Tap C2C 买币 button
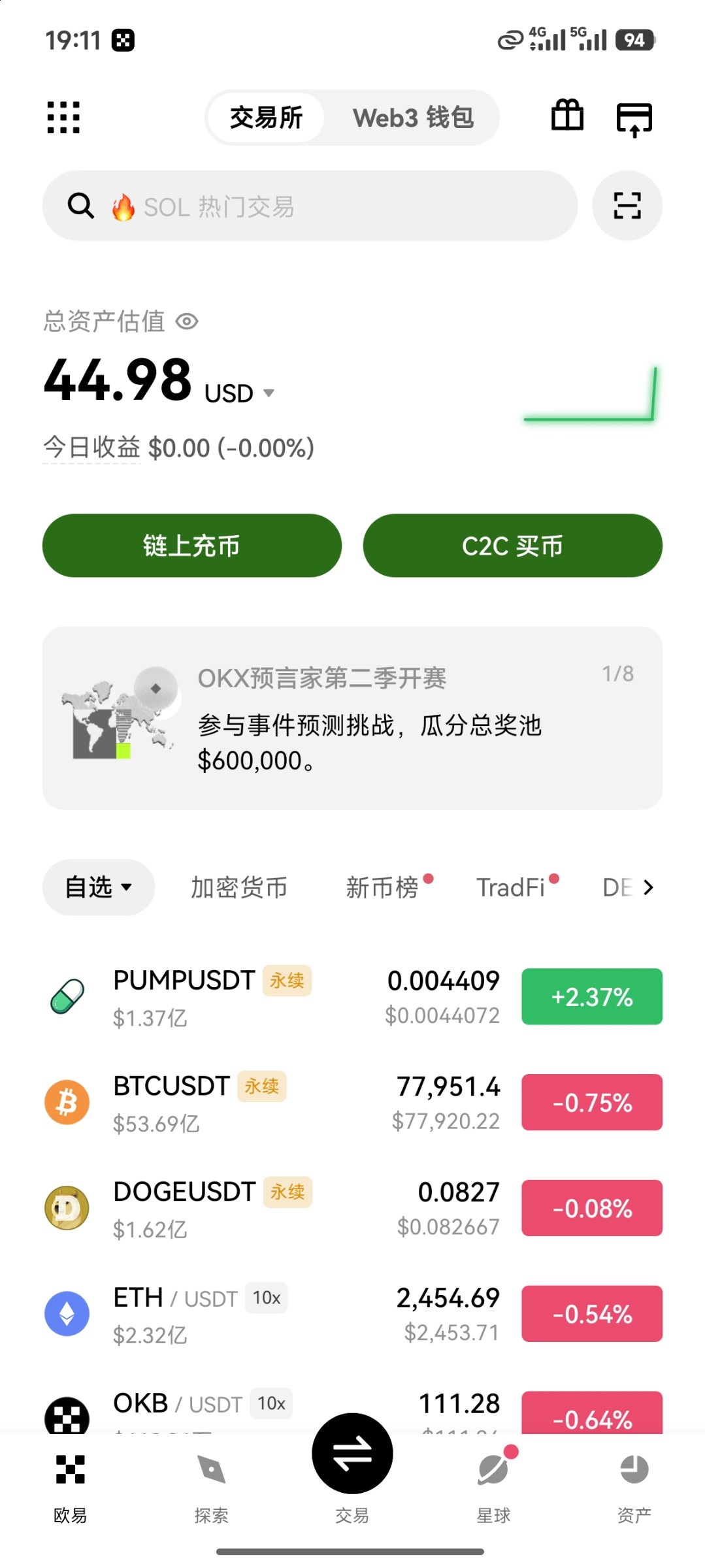This screenshot has height=1568, width=705. coord(512,546)
